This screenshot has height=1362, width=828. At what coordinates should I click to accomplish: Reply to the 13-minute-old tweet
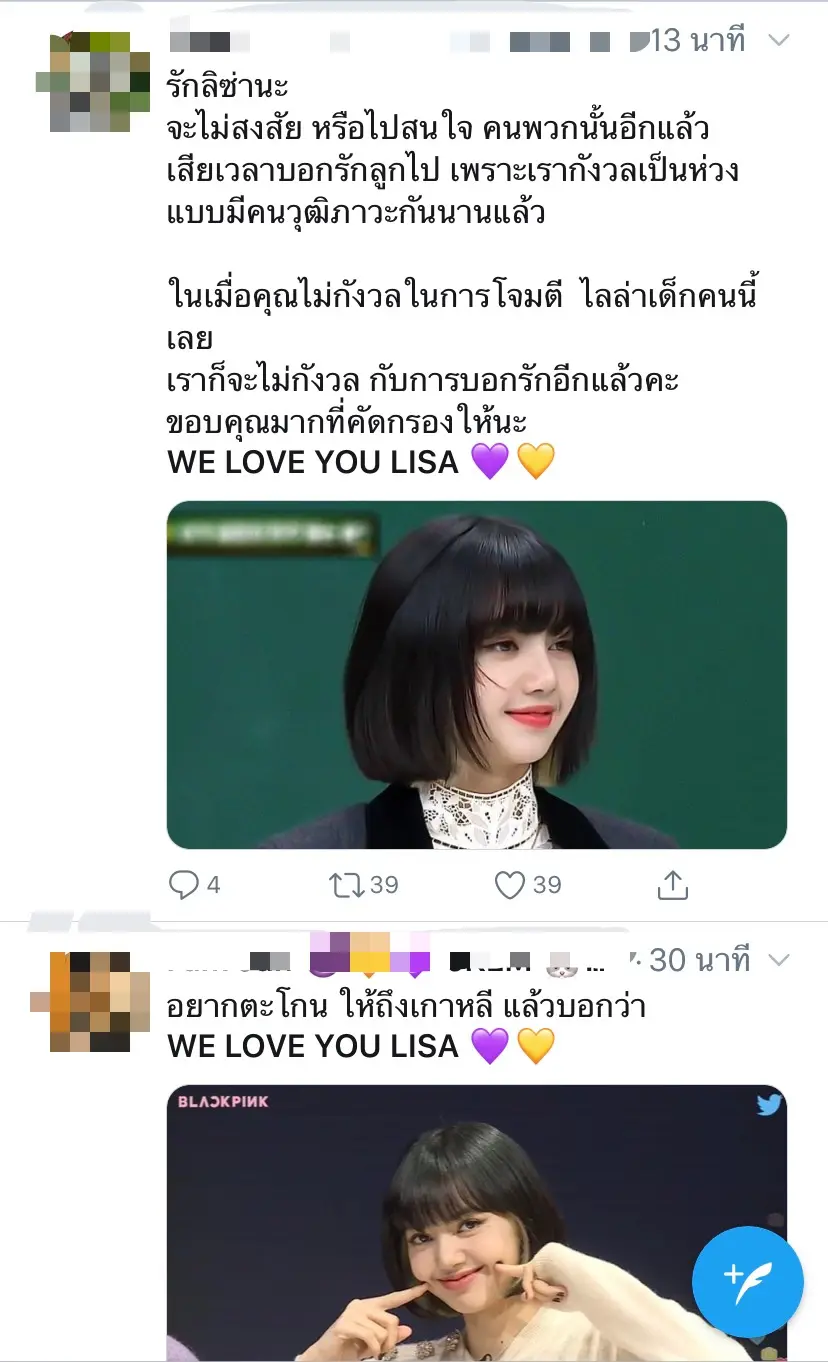(x=184, y=884)
